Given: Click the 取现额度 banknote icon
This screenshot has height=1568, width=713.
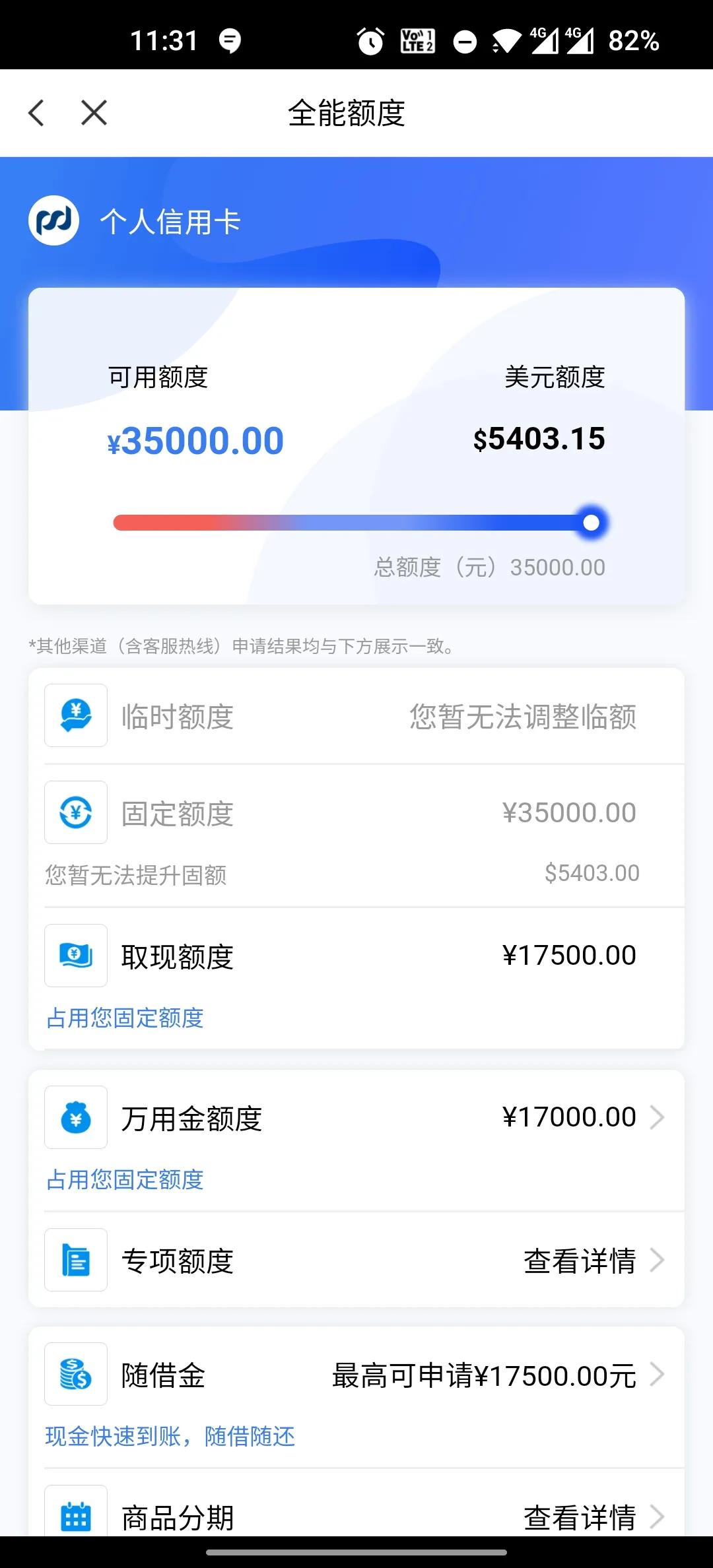Looking at the screenshot, I should [75, 957].
